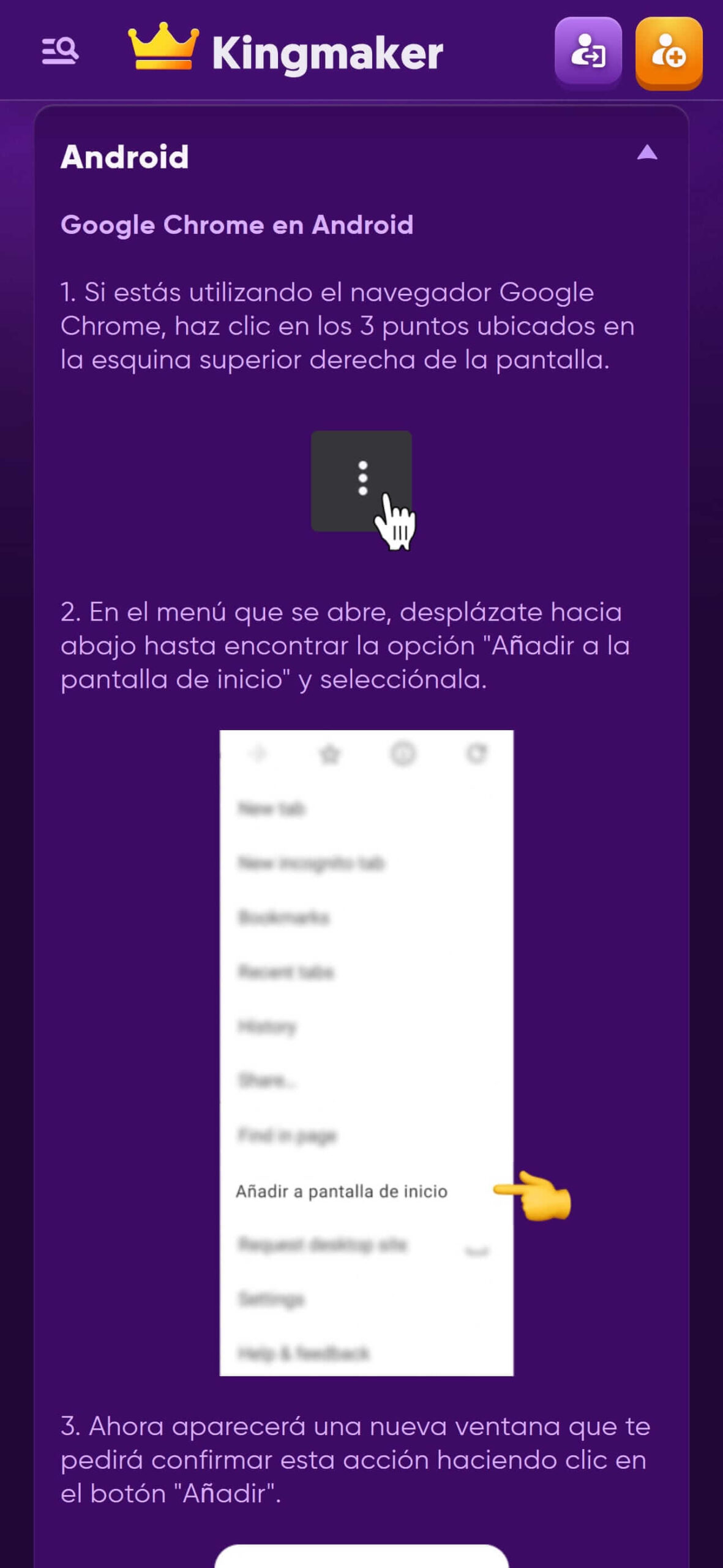Open the menu search icon
The width and height of the screenshot is (723, 1568).
point(60,51)
